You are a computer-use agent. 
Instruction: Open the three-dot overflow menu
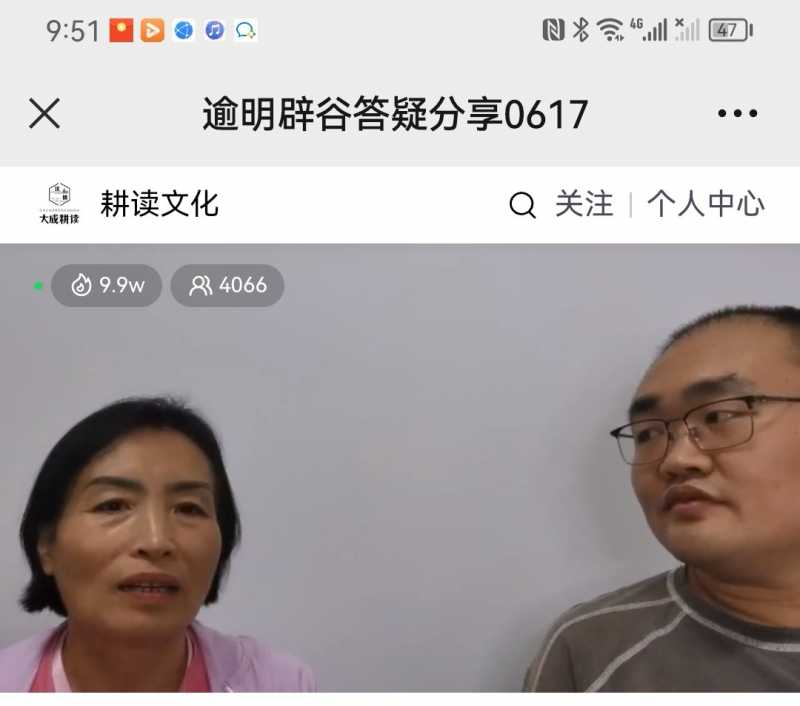click(737, 114)
